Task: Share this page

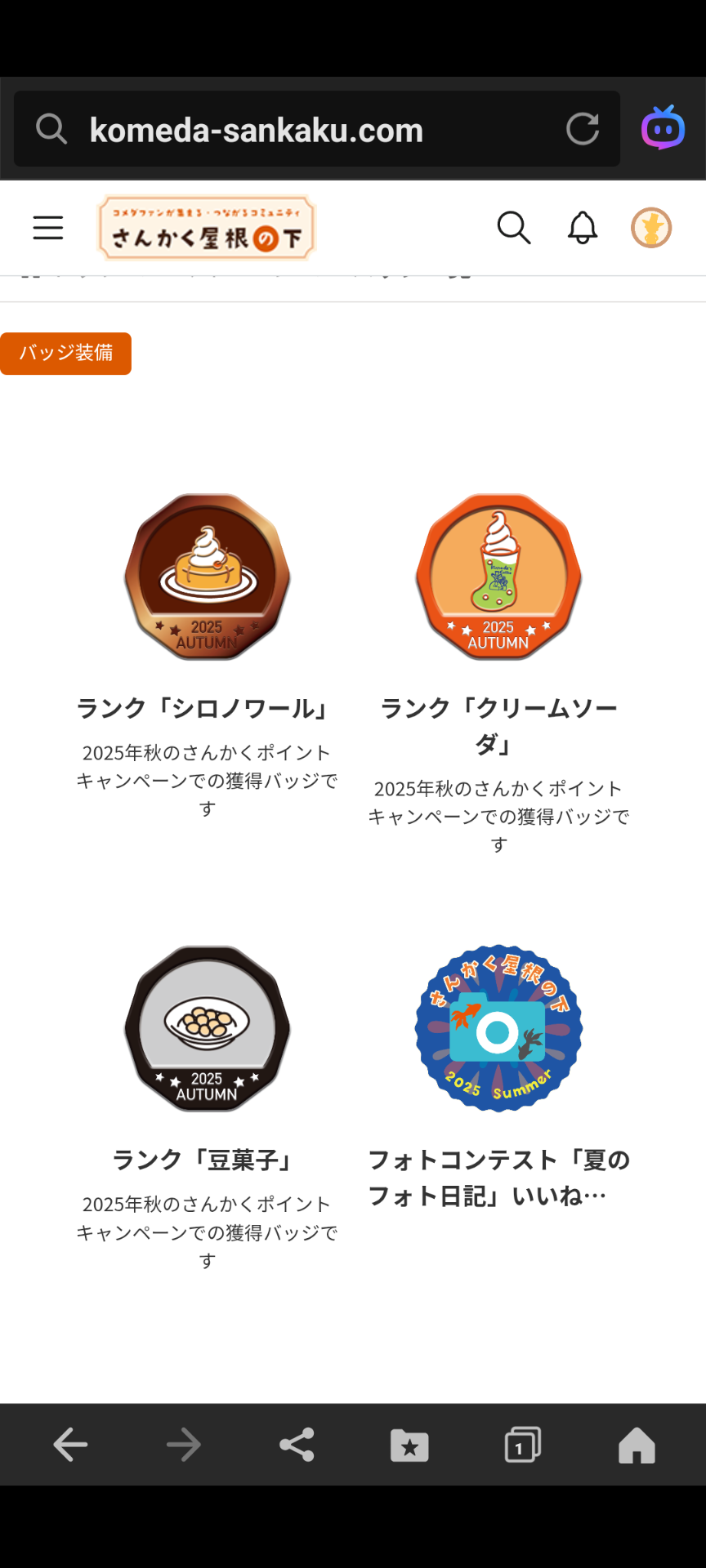Action: coord(297,1445)
